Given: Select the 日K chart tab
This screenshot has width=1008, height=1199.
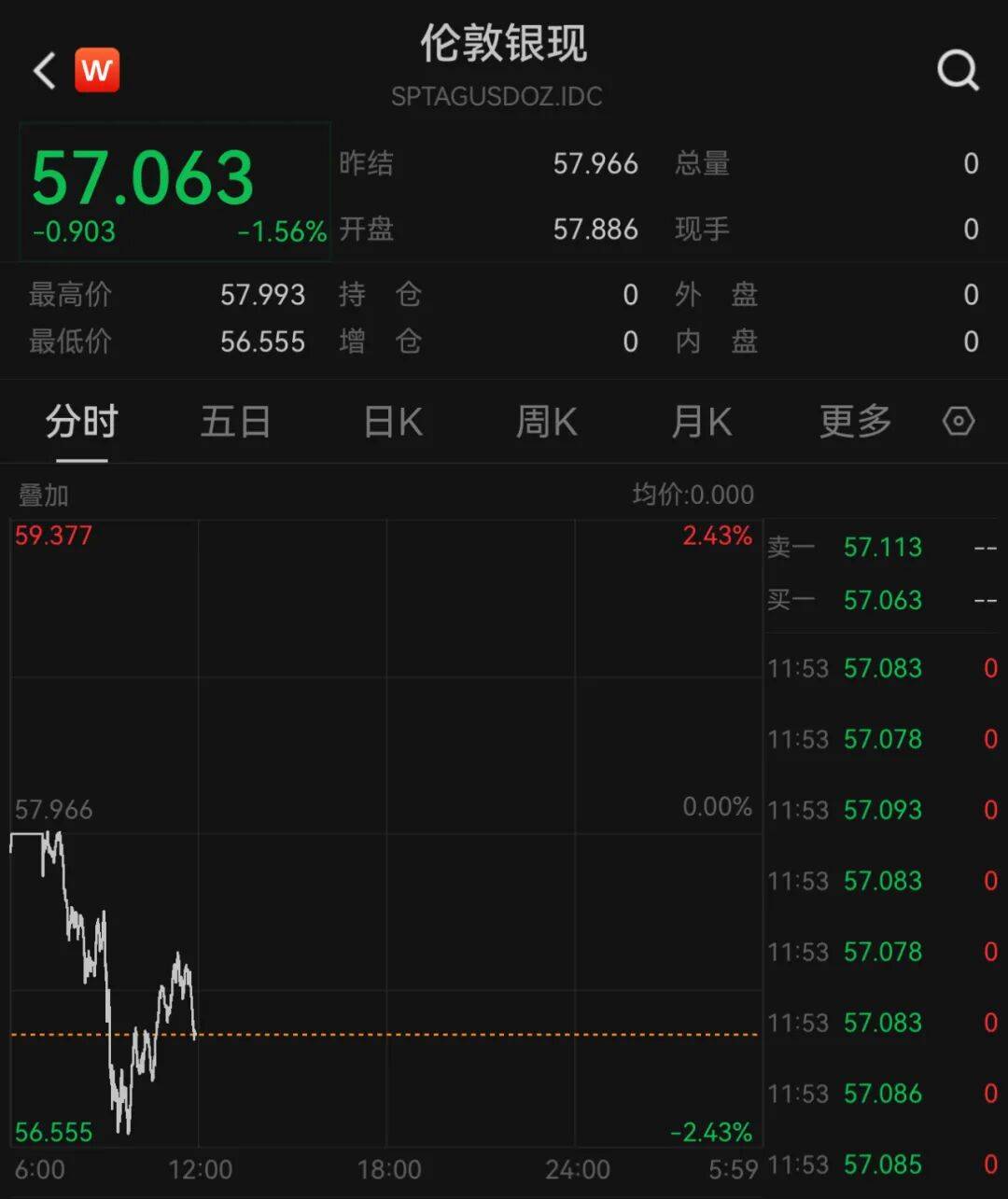Looking at the screenshot, I should (393, 422).
